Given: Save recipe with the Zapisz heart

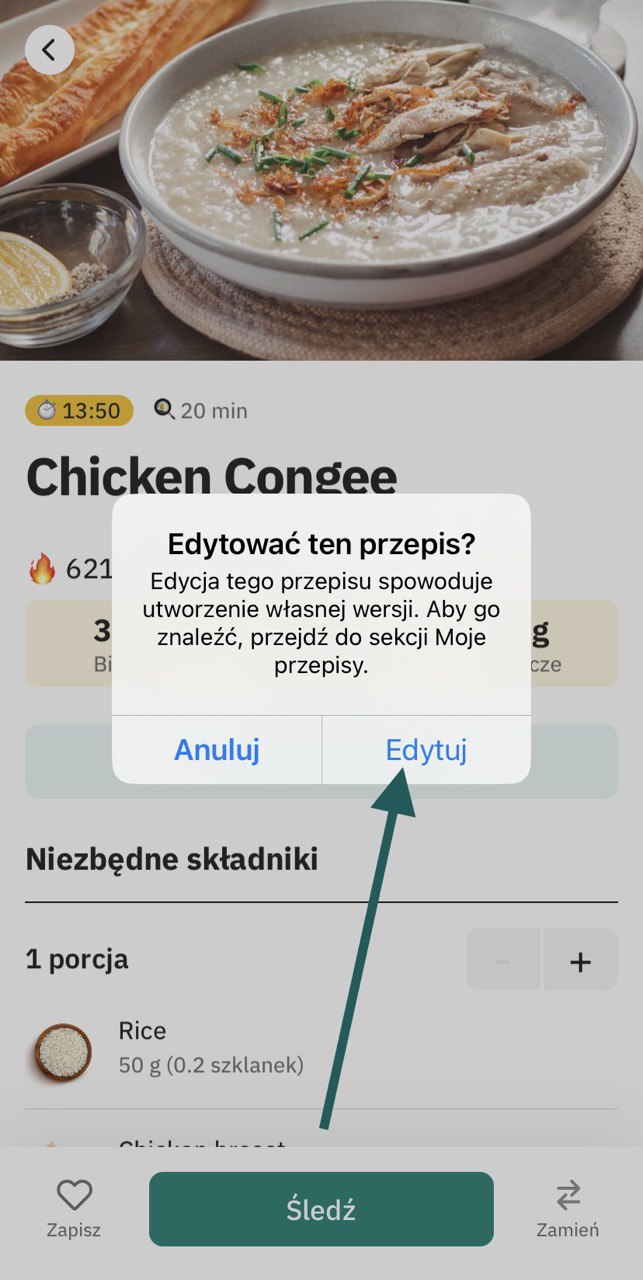Looking at the screenshot, I should [x=74, y=1208].
